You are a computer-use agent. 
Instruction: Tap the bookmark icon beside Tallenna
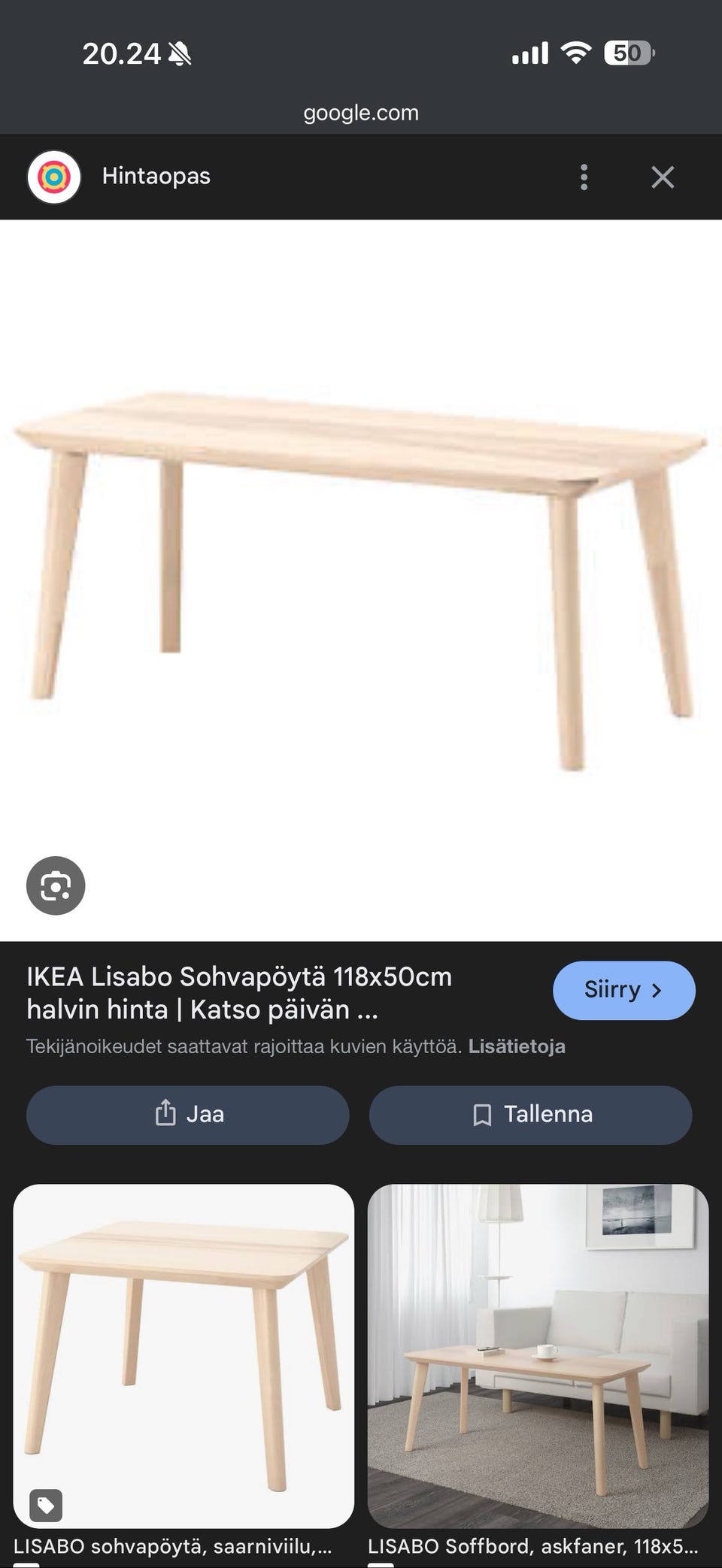pos(482,1115)
